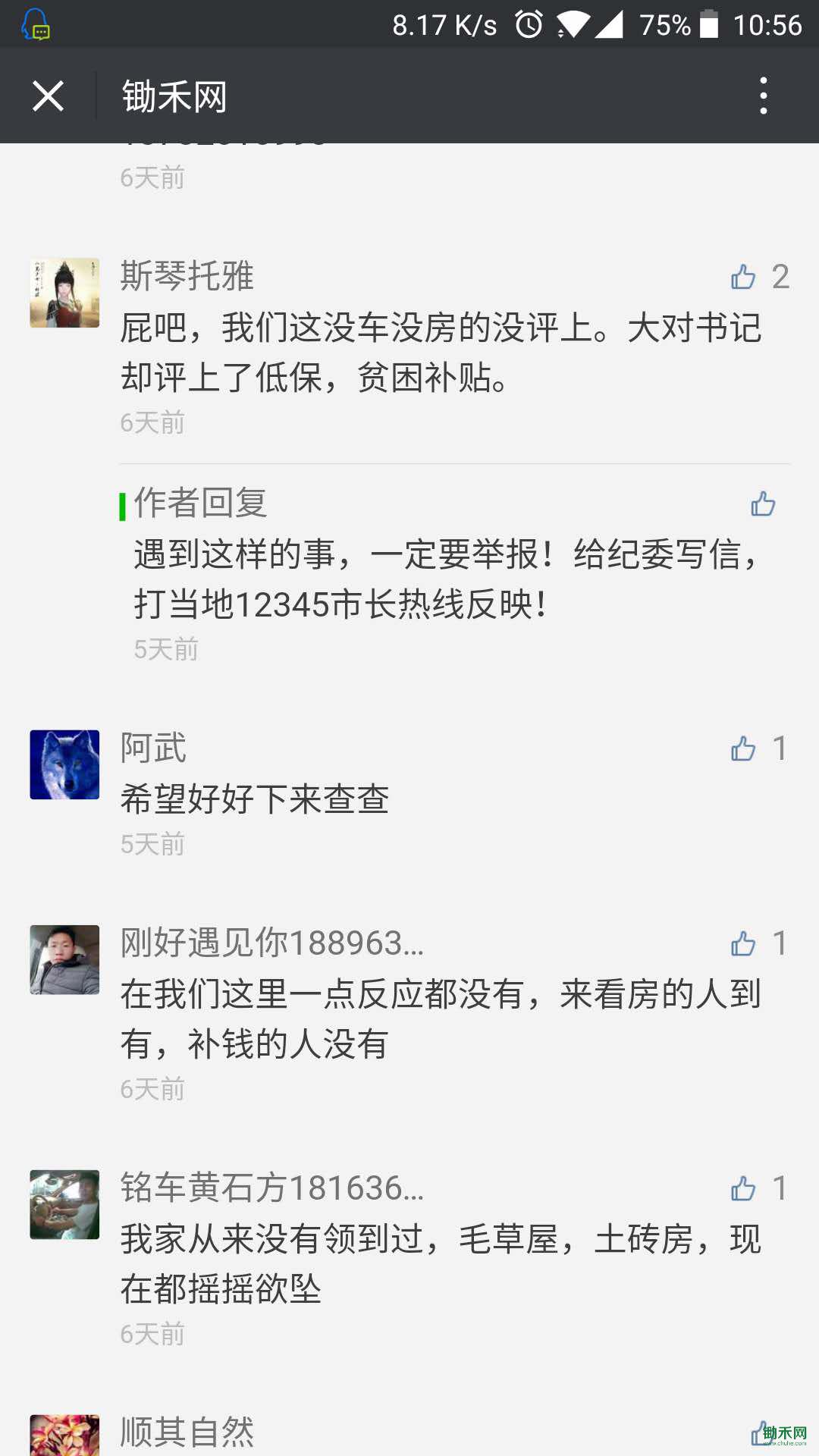
Task: Open the three-dot overflow menu
Action: click(763, 96)
